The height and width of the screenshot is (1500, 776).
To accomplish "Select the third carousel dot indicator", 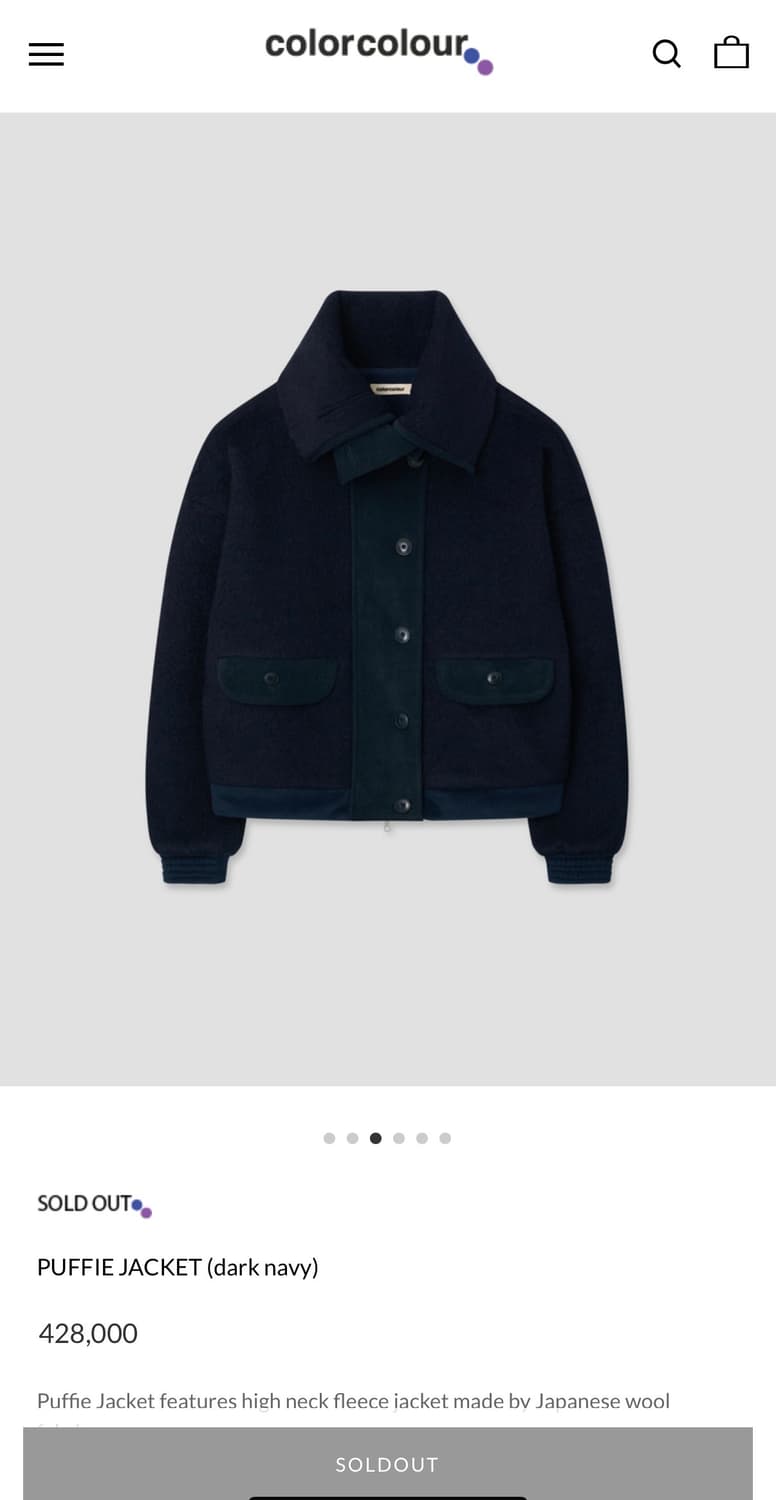I will point(375,1137).
